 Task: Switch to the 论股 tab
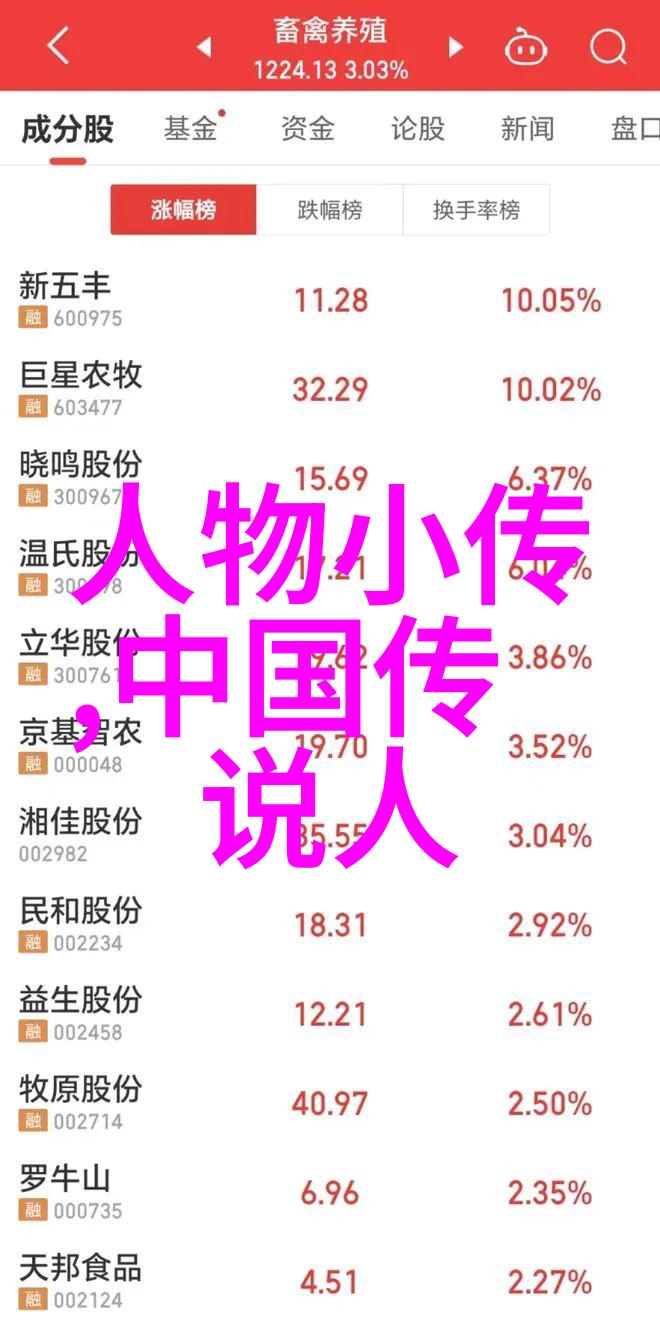point(417,128)
